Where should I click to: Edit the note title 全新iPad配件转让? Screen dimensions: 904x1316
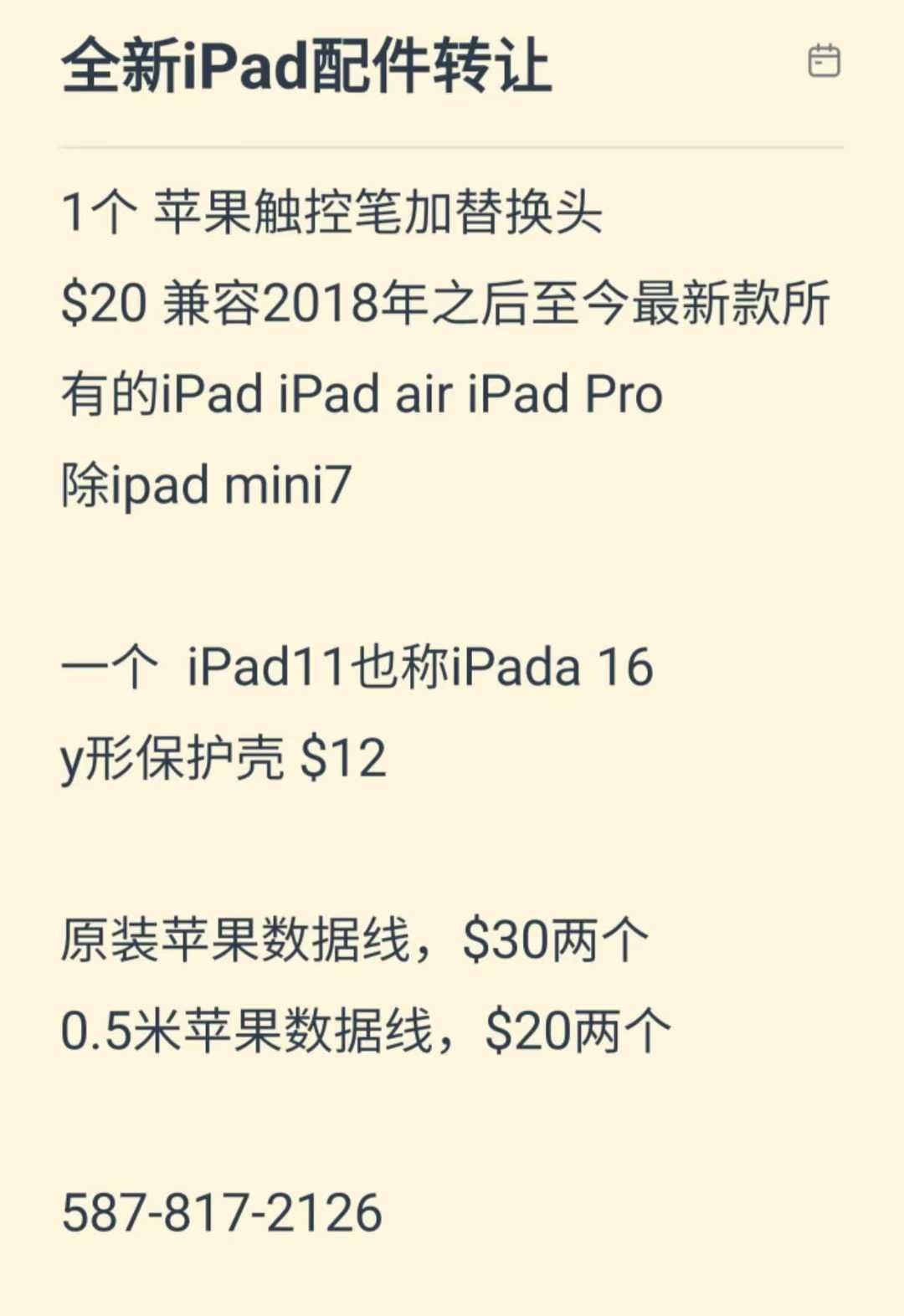(x=306, y=67)
